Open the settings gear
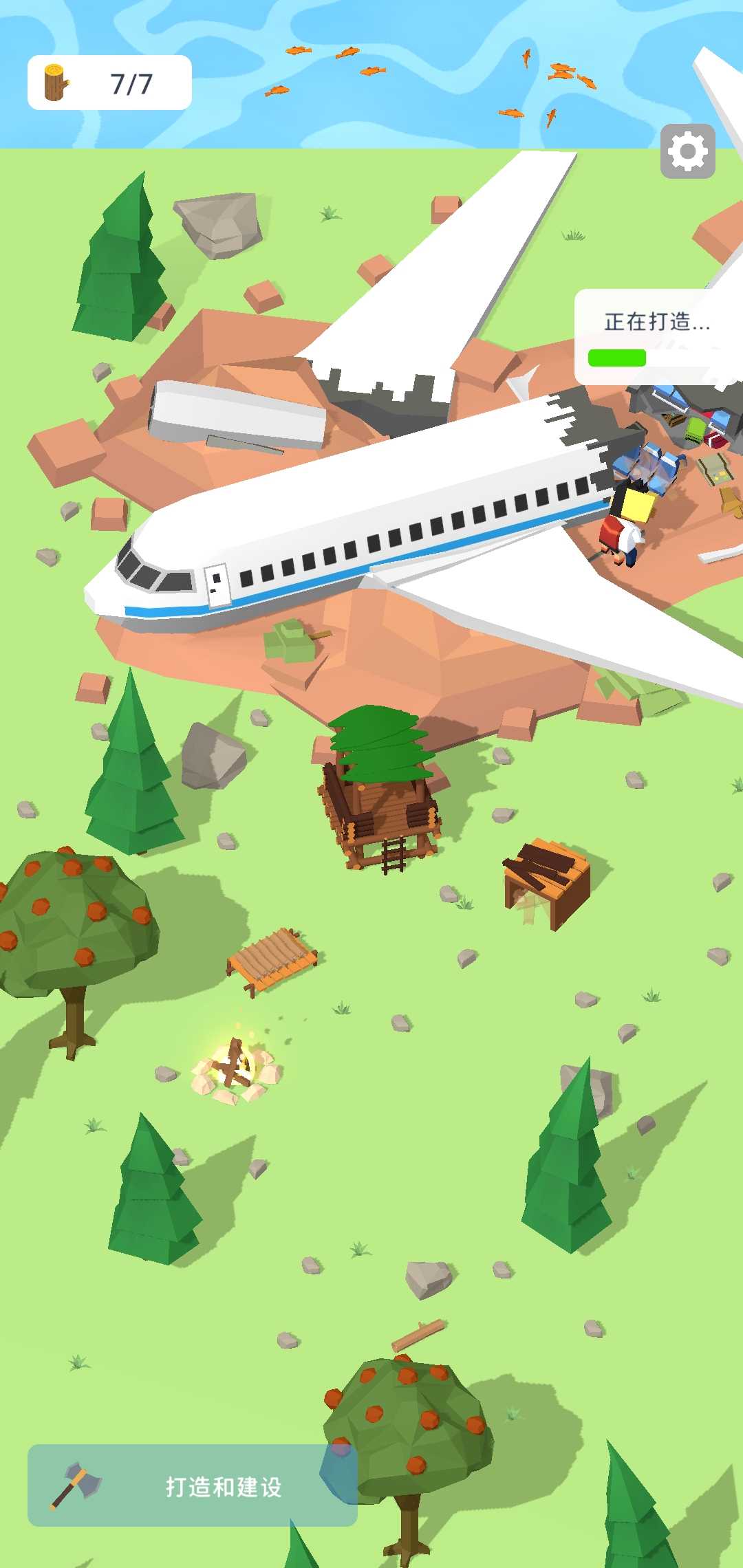The height and width of the screenshot is (1568, 743). click(687, 151)
